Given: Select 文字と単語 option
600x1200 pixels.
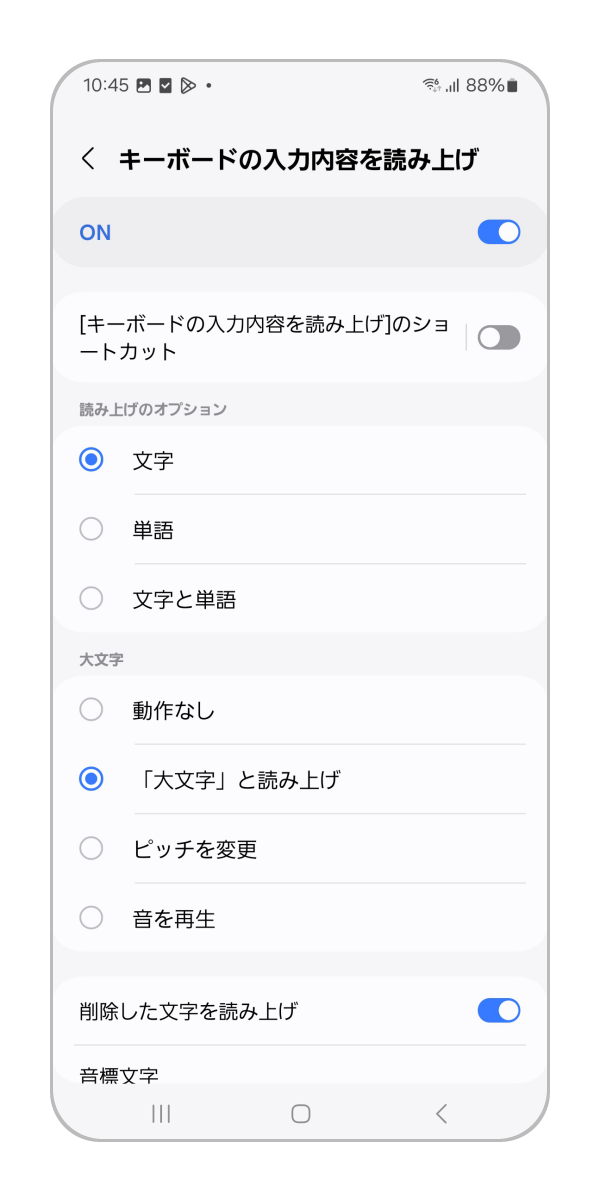Looking at the screenshot, I should click(91, 599).
